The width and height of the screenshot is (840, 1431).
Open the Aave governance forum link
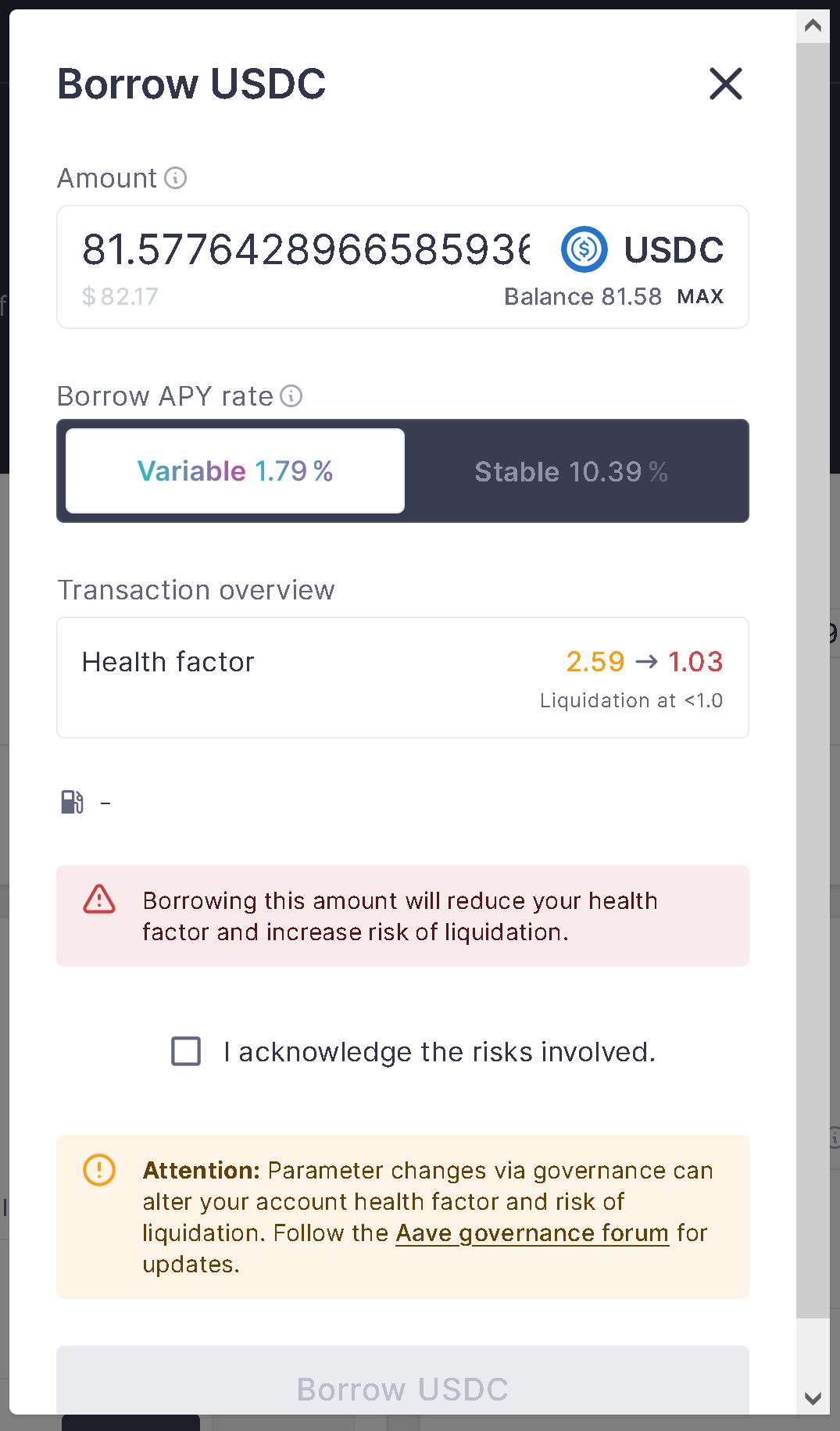tap(532, 1233)
